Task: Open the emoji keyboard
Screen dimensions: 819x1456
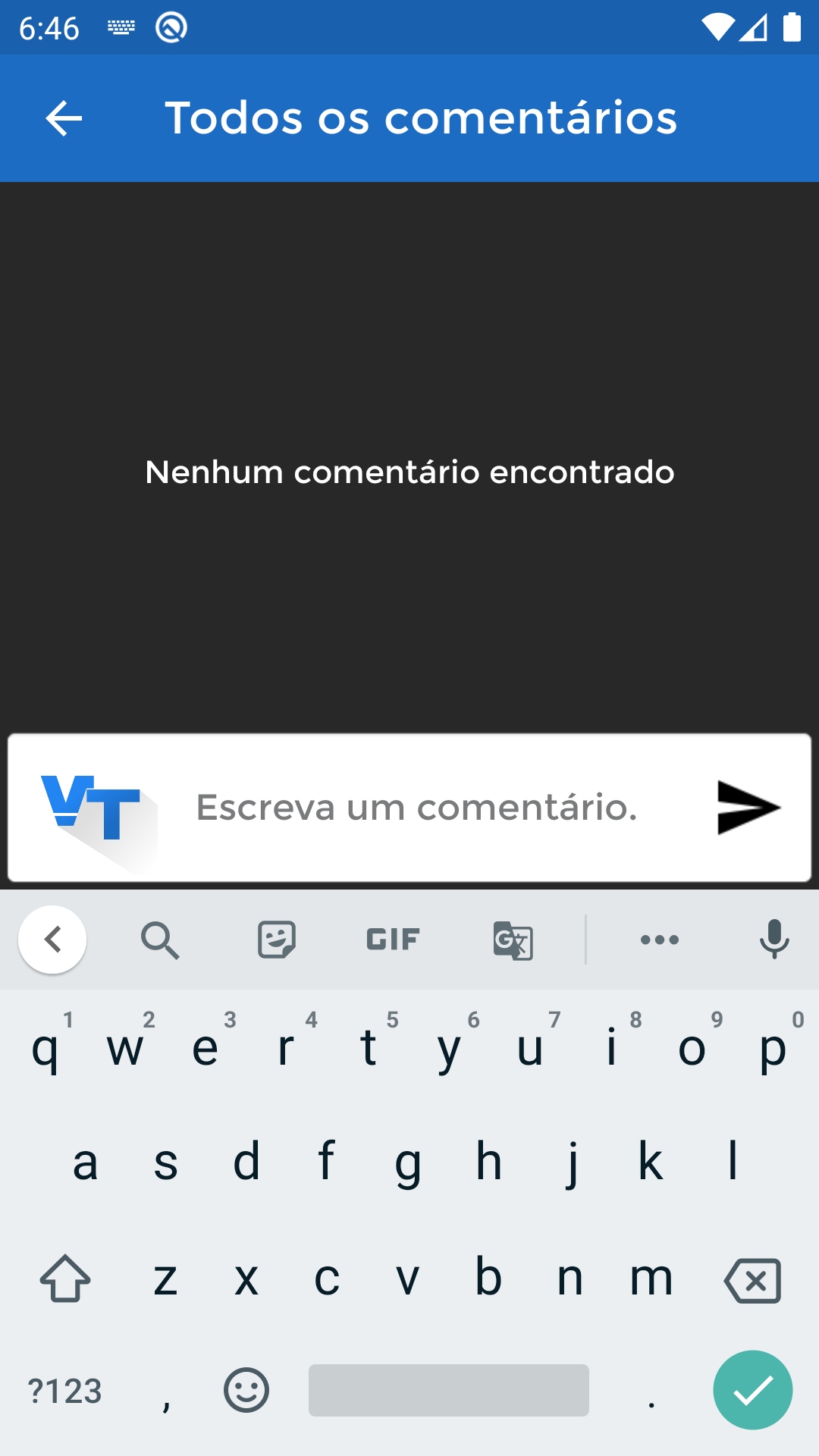Action: pyautogui.click(x=246, y=1391)
